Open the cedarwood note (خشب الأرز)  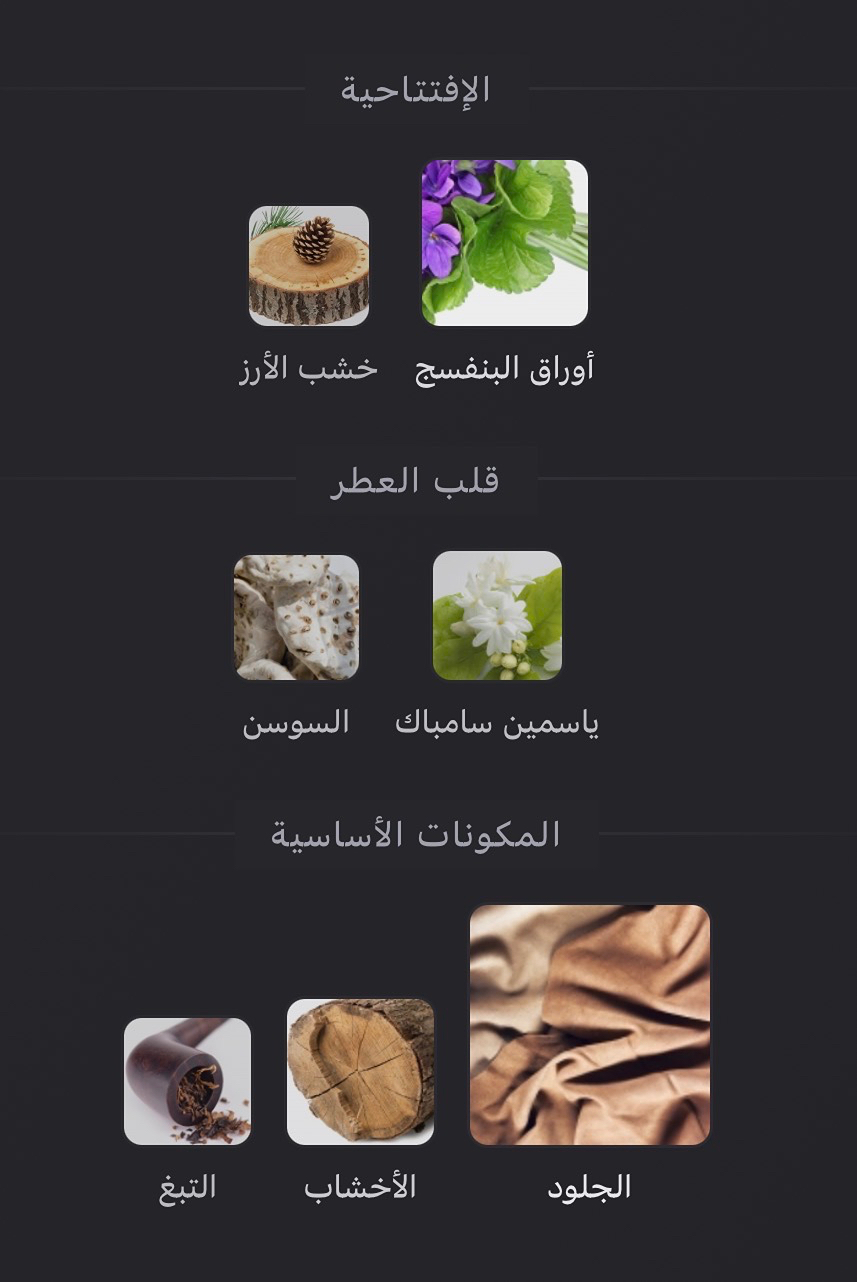(x=309, y=266)
